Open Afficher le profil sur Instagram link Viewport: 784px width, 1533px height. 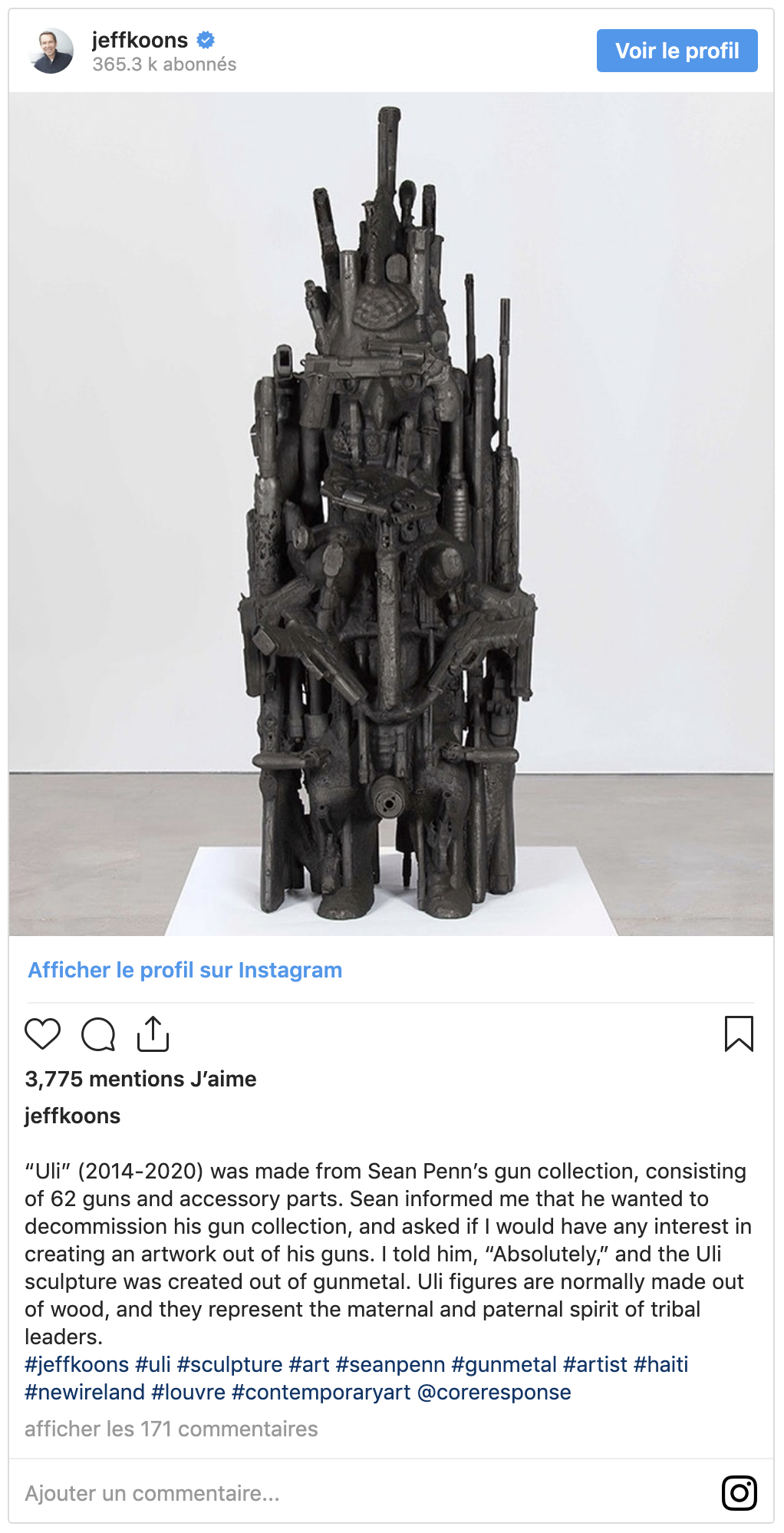coord(185,970)
